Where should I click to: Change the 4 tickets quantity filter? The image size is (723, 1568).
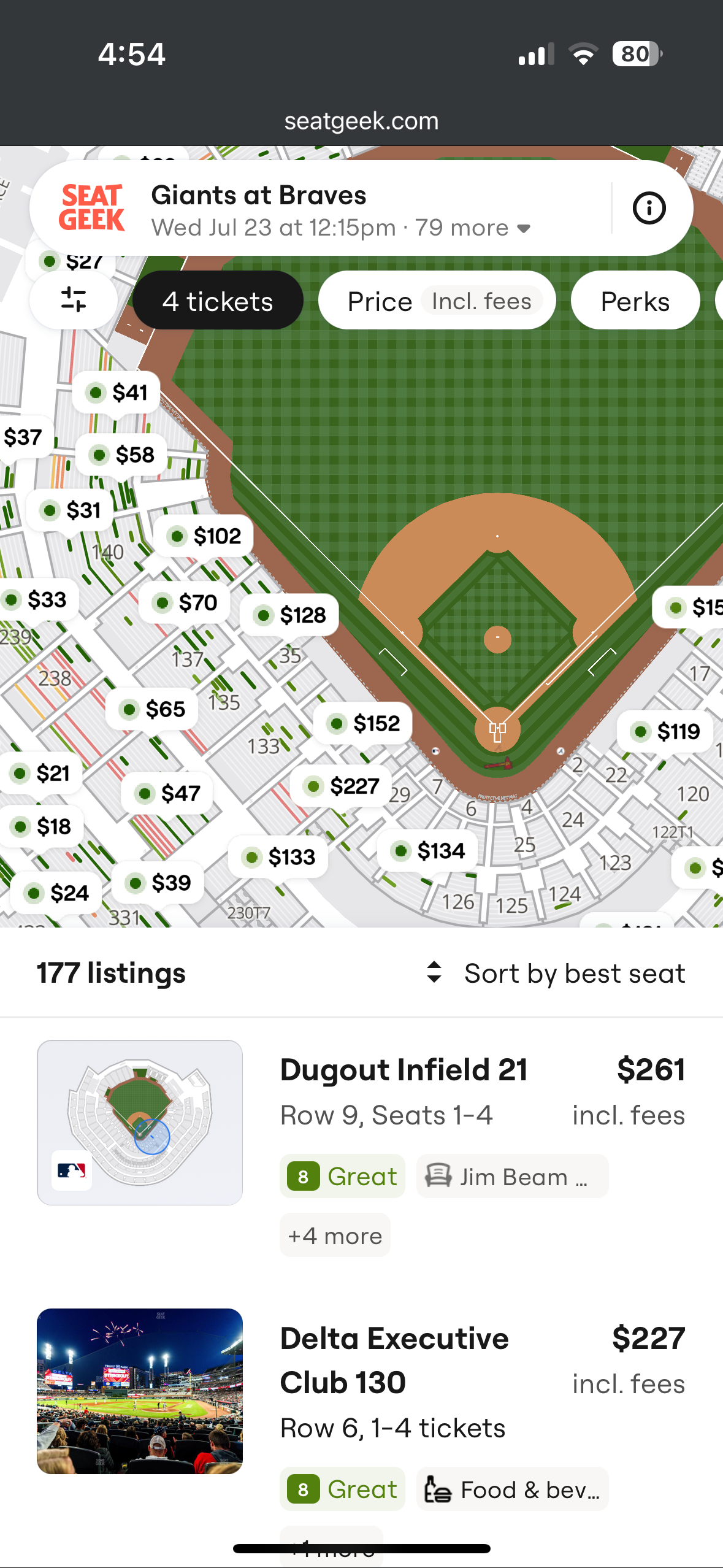point(218,301)
